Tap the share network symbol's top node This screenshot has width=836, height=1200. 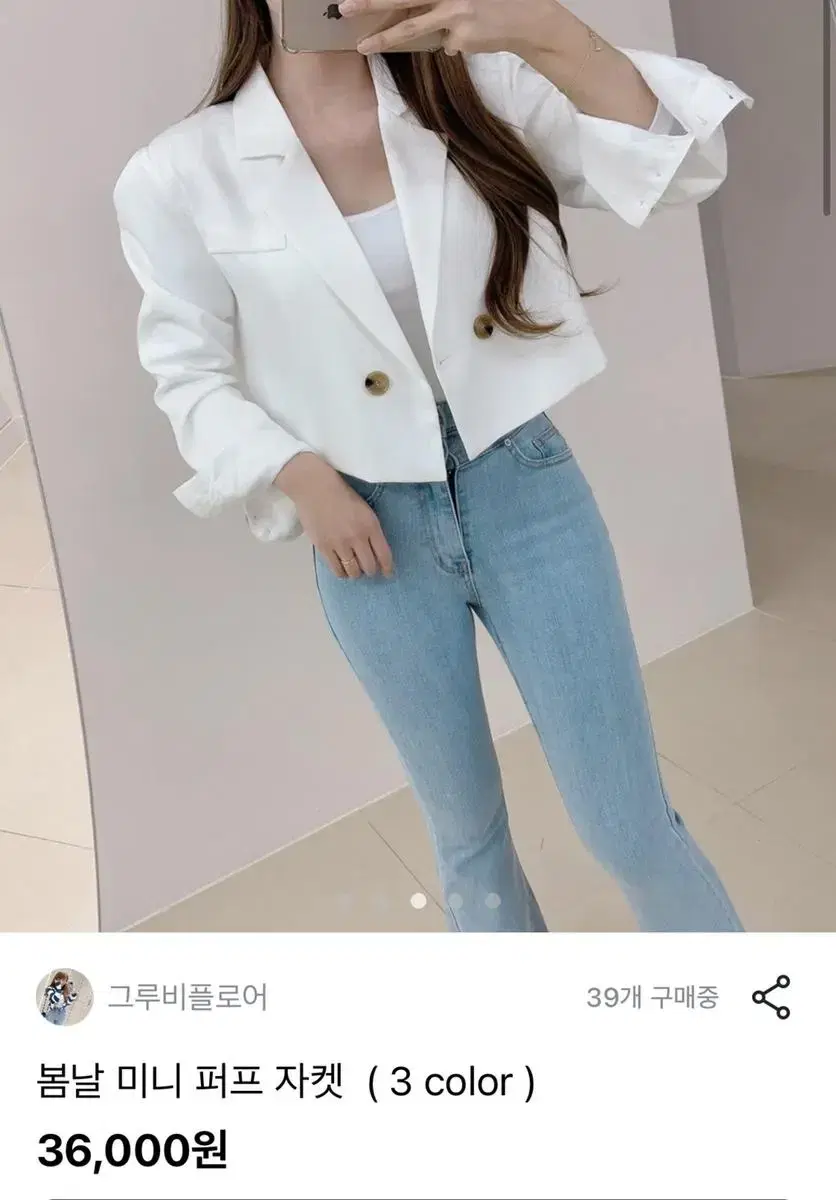tap(783, 981)
